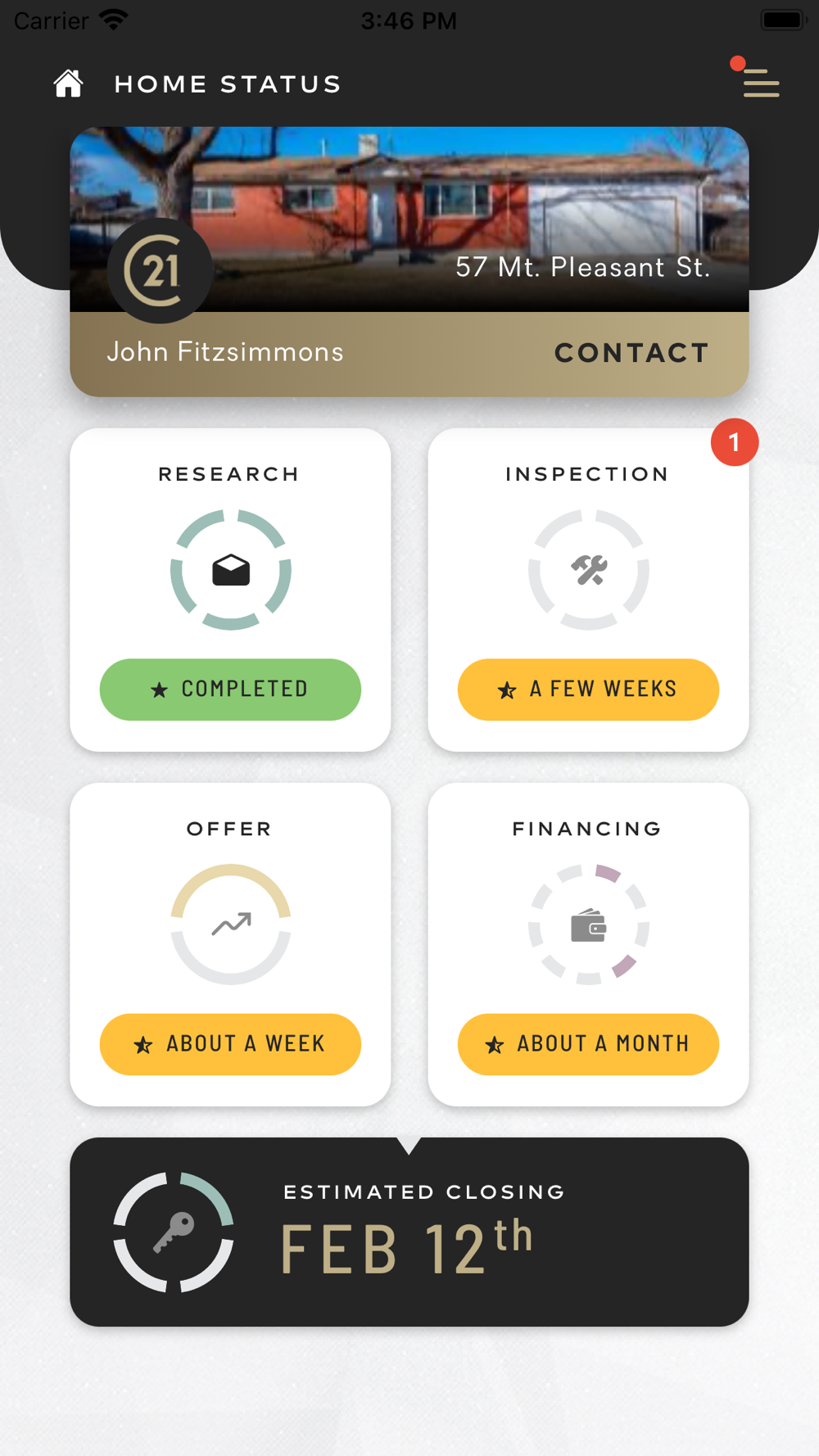Contact agent John Fitzsimmons

coord(631,353)
